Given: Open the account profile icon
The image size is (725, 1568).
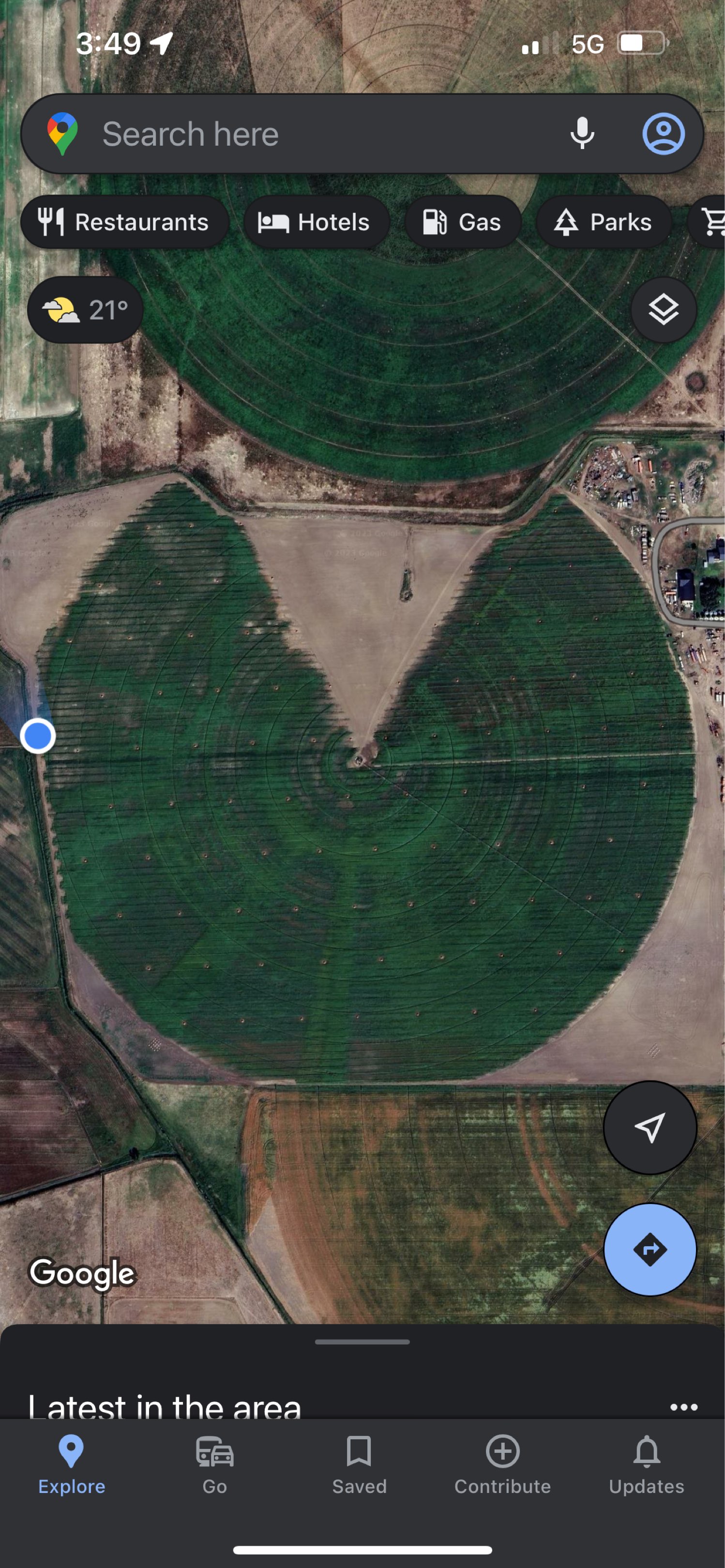Looking at the screenshot, I should coord(664,134).
